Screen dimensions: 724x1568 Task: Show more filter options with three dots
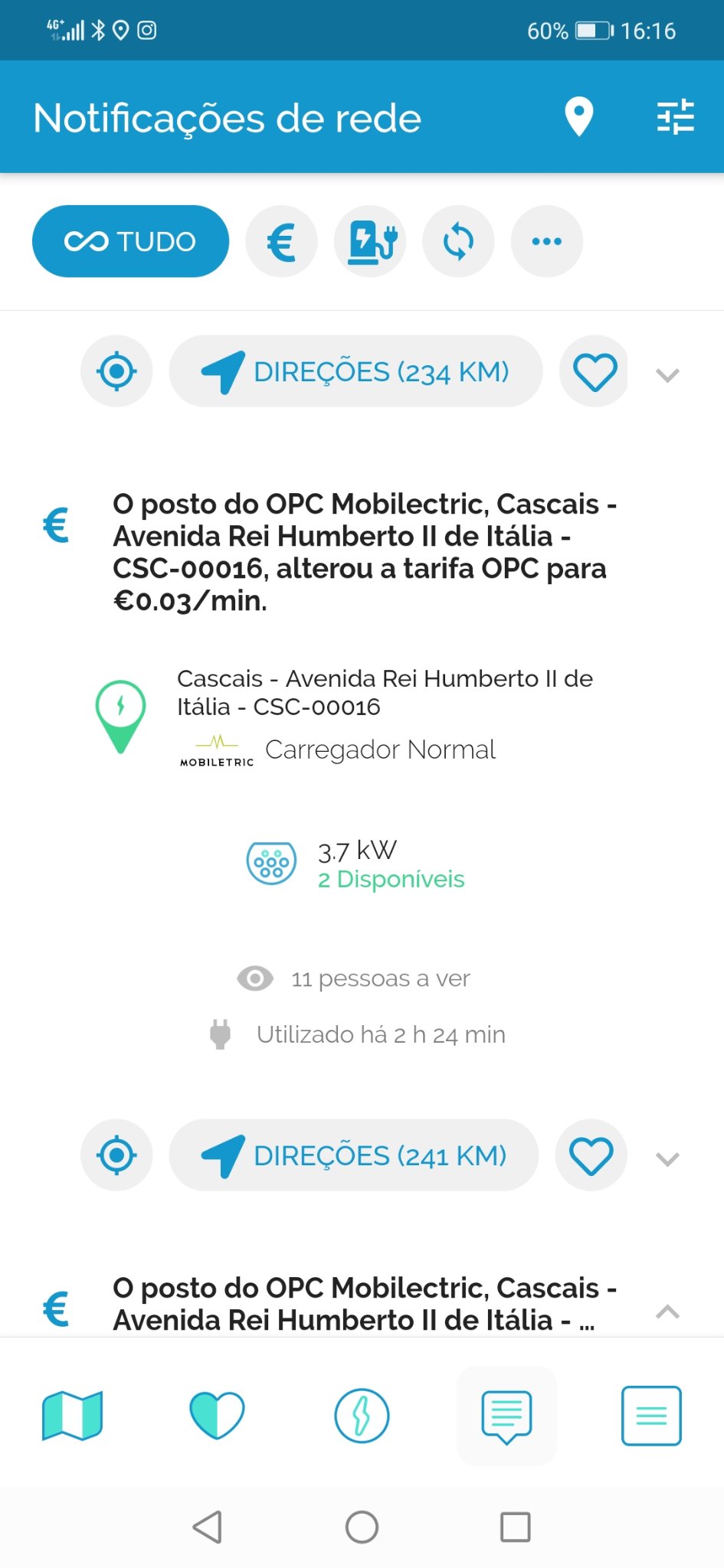(547, 241)
